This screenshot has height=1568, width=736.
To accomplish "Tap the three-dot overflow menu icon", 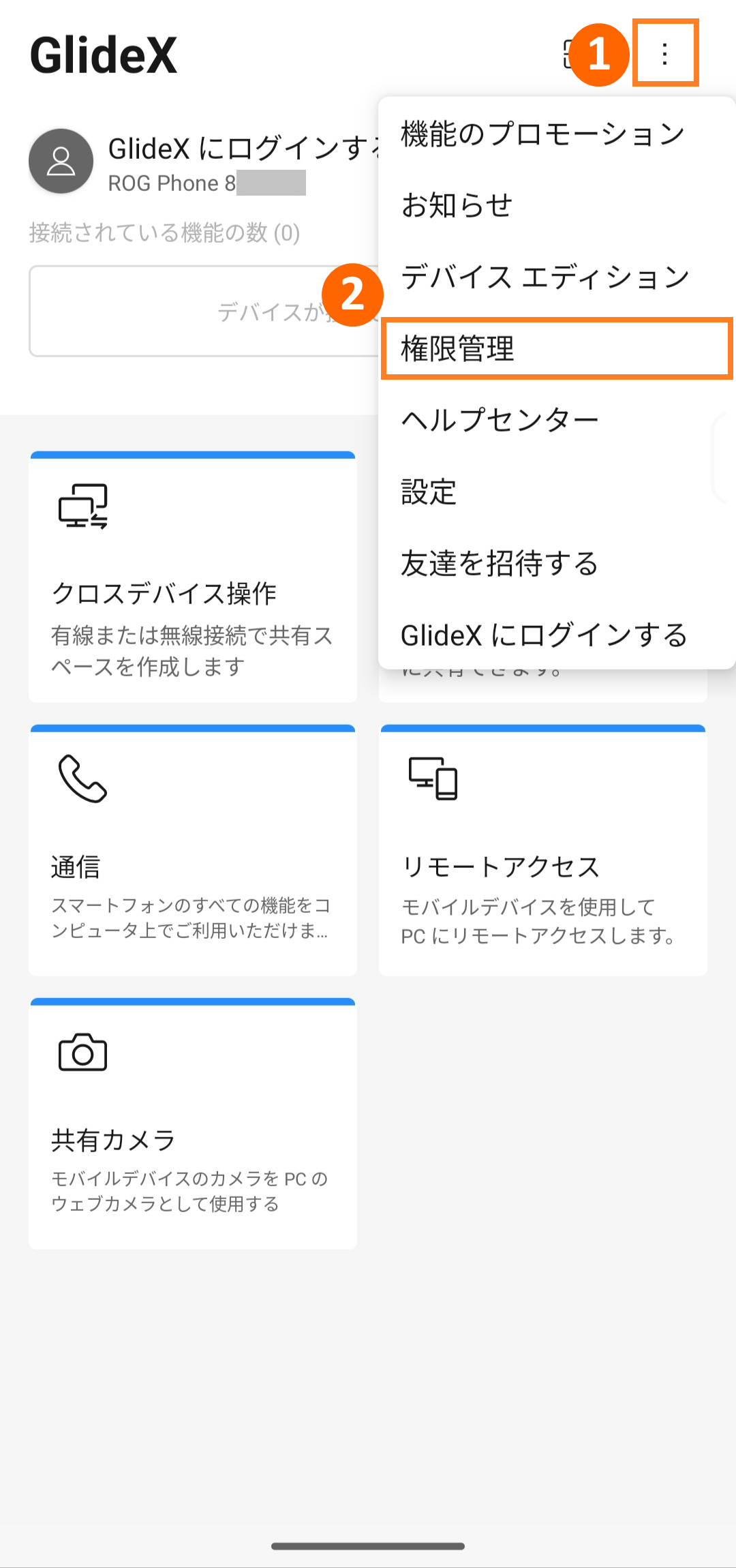I will coord(664,53).
